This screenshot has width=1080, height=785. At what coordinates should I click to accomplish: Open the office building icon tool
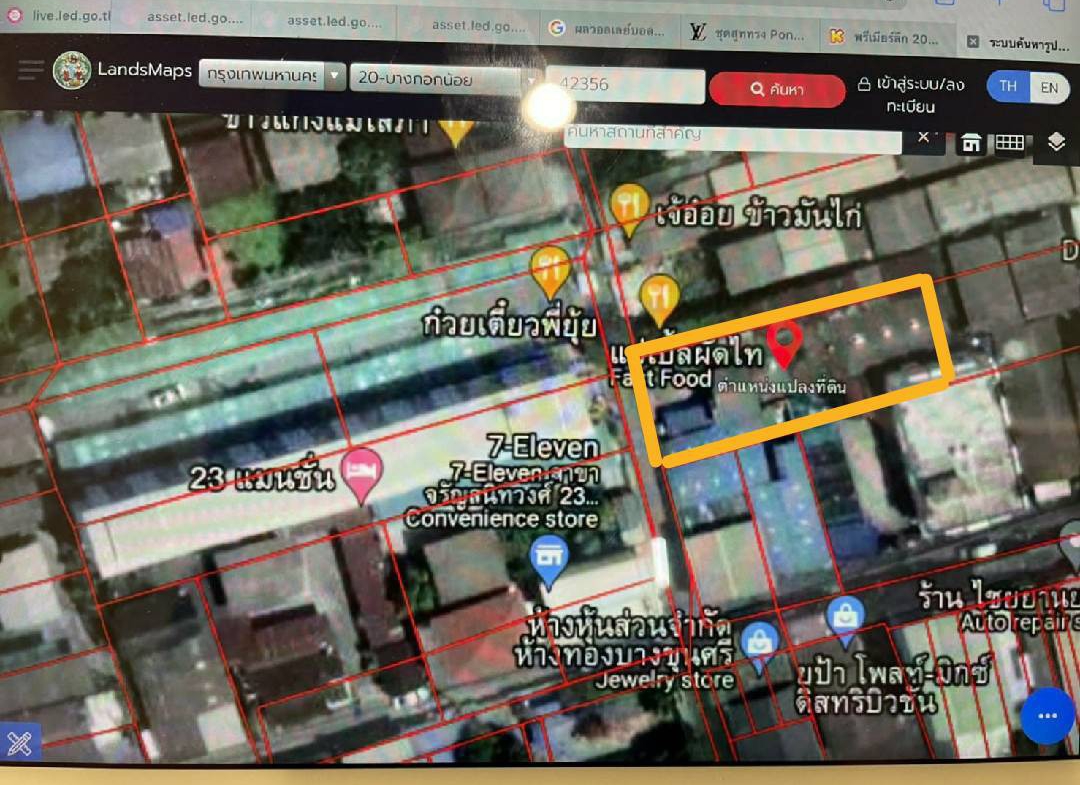pos(970,144)
